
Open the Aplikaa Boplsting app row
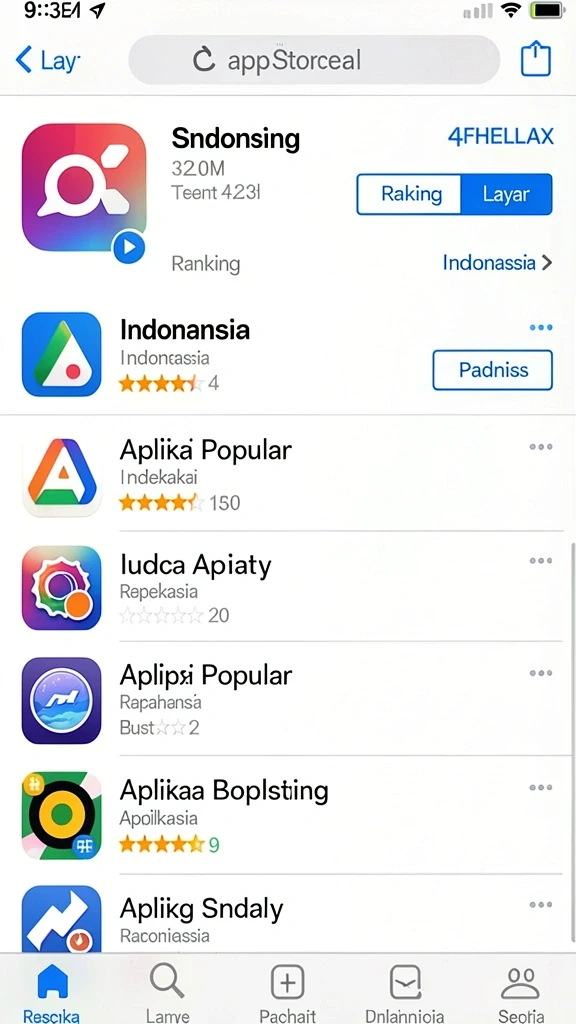[288, 815]
